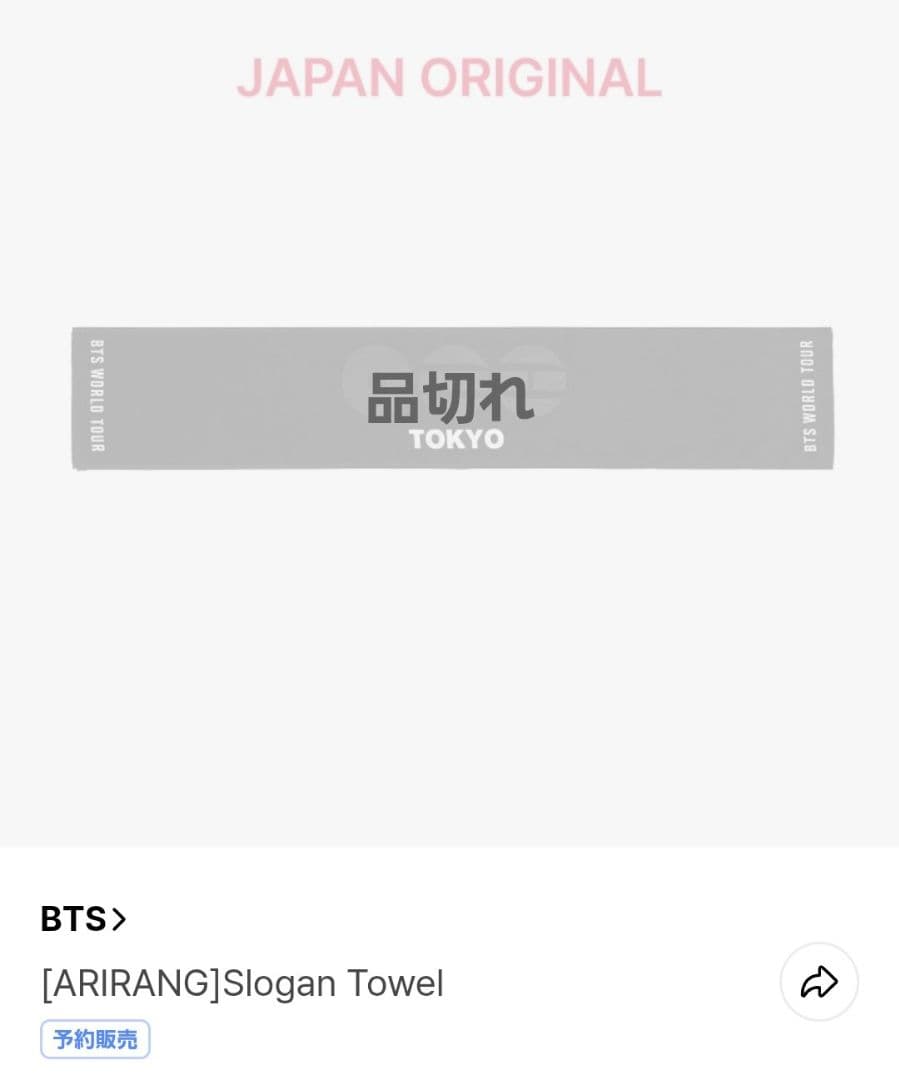View the sold-out slogan towel image
The height and width of the screenshot is (1080, 899).
click(452, 398)
